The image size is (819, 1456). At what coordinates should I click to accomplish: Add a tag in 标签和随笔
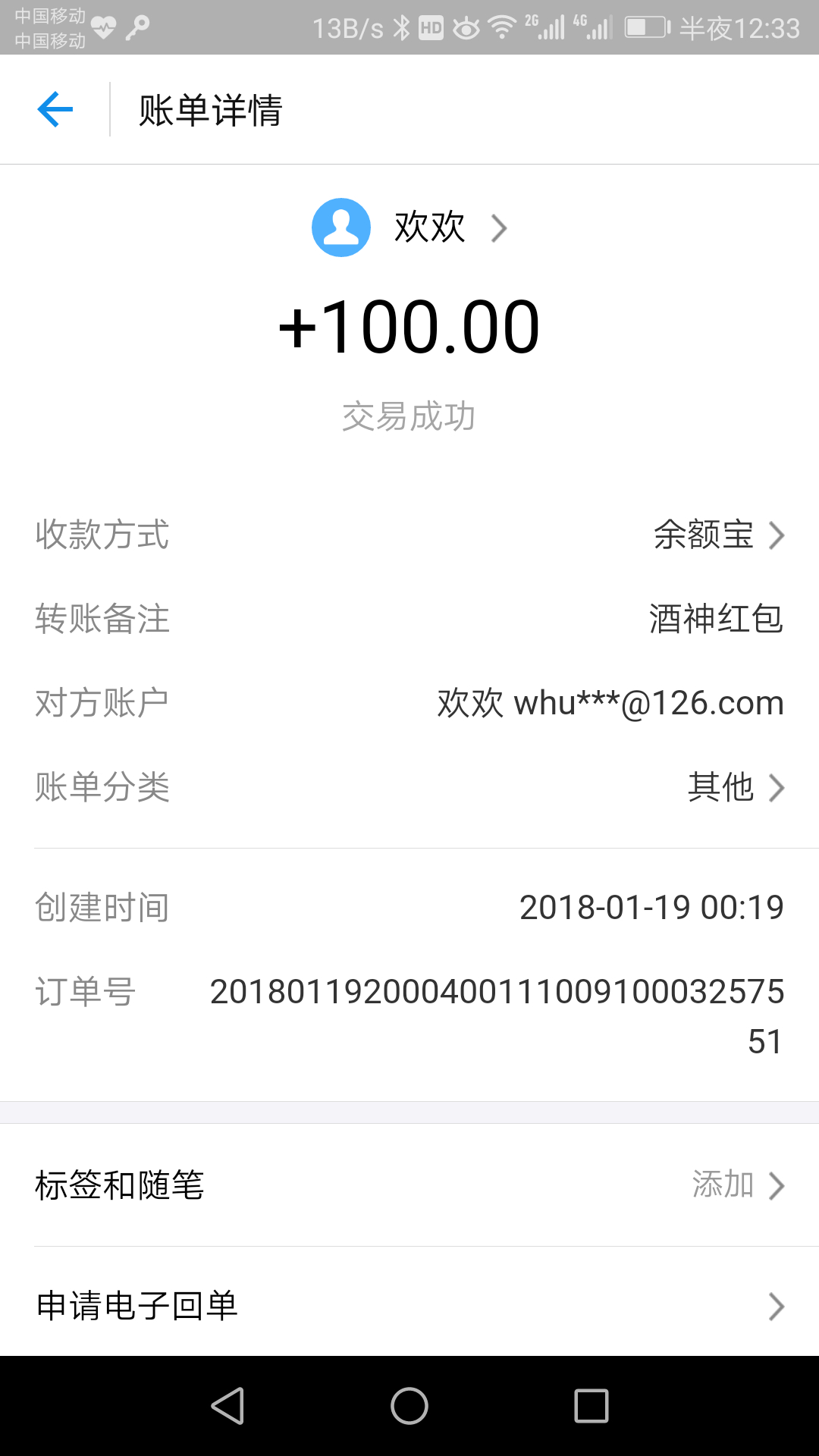[x=736, y=1185]
